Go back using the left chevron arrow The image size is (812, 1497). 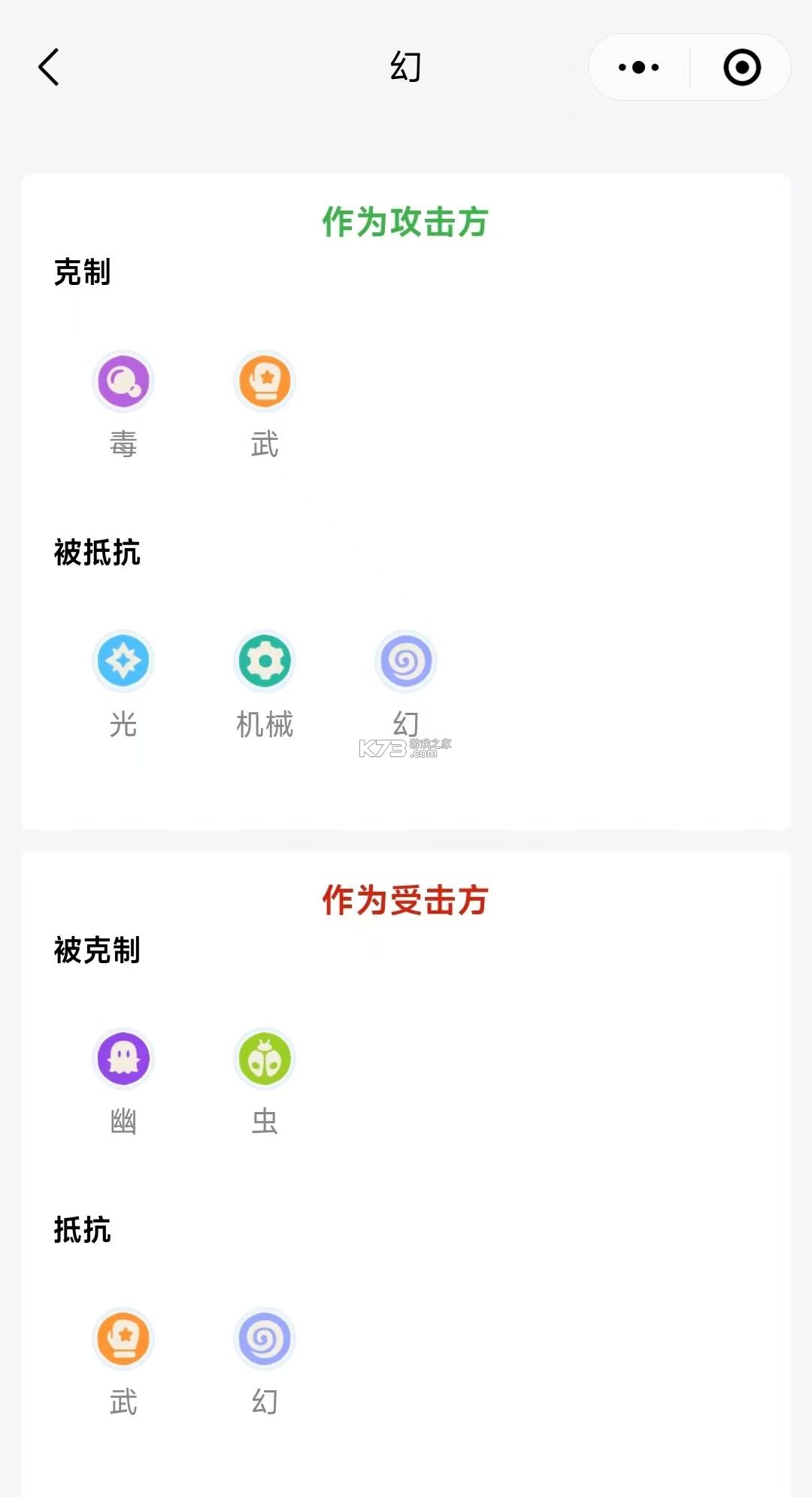(48, 68)
